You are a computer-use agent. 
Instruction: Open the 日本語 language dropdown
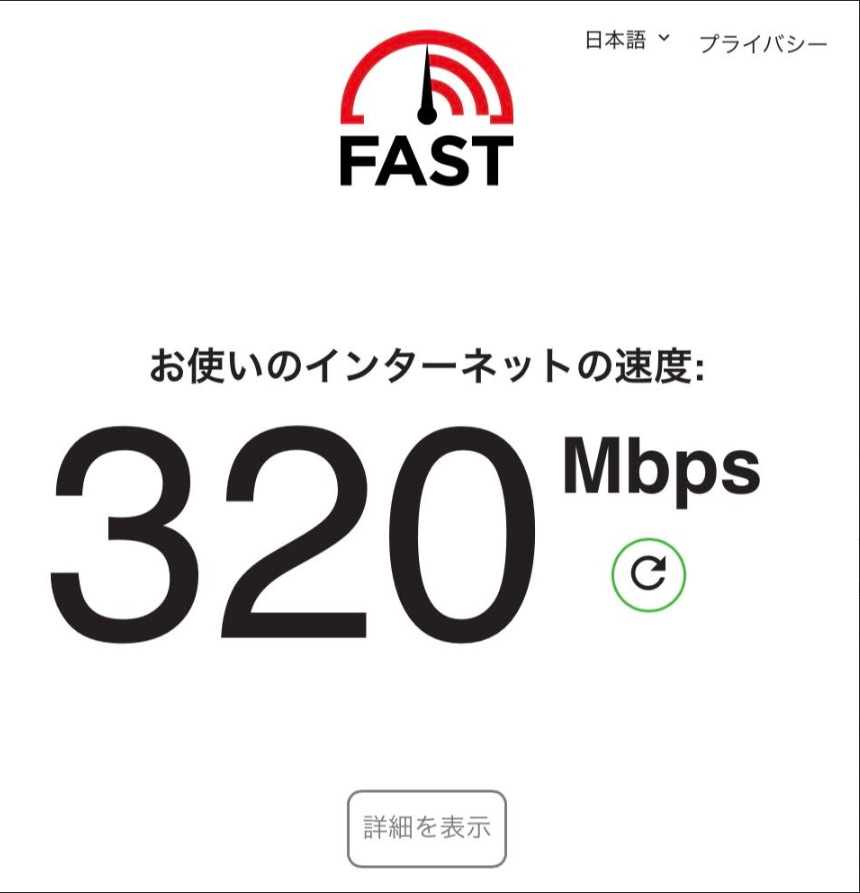(x=627, y=40)
